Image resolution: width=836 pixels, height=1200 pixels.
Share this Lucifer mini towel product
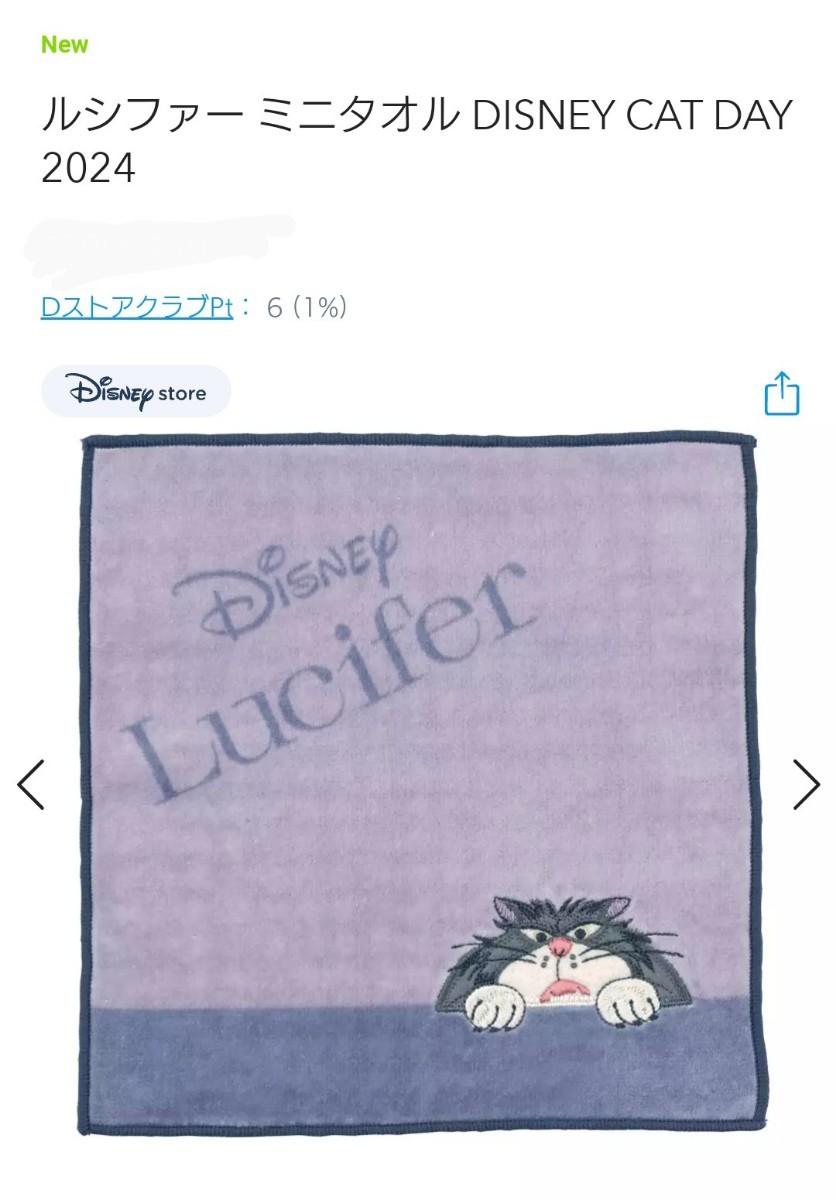(782, 393)
